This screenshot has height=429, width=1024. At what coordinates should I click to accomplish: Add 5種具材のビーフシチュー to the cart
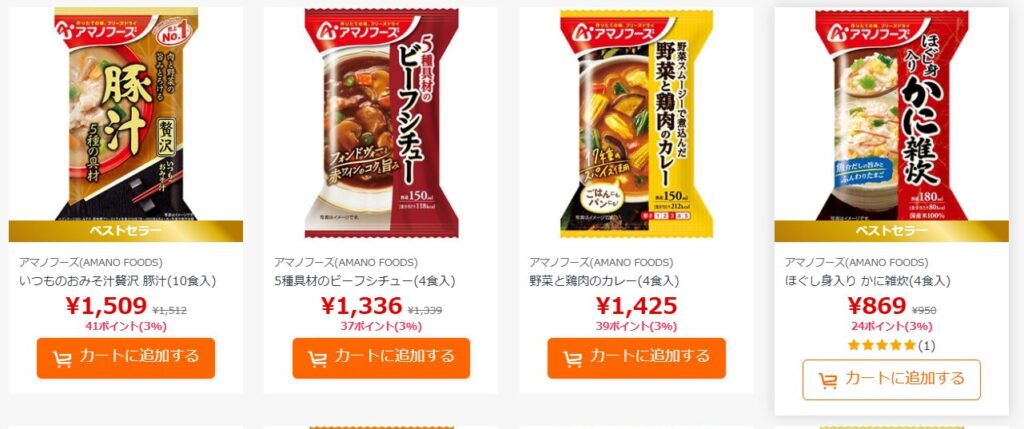coord(381,357)
